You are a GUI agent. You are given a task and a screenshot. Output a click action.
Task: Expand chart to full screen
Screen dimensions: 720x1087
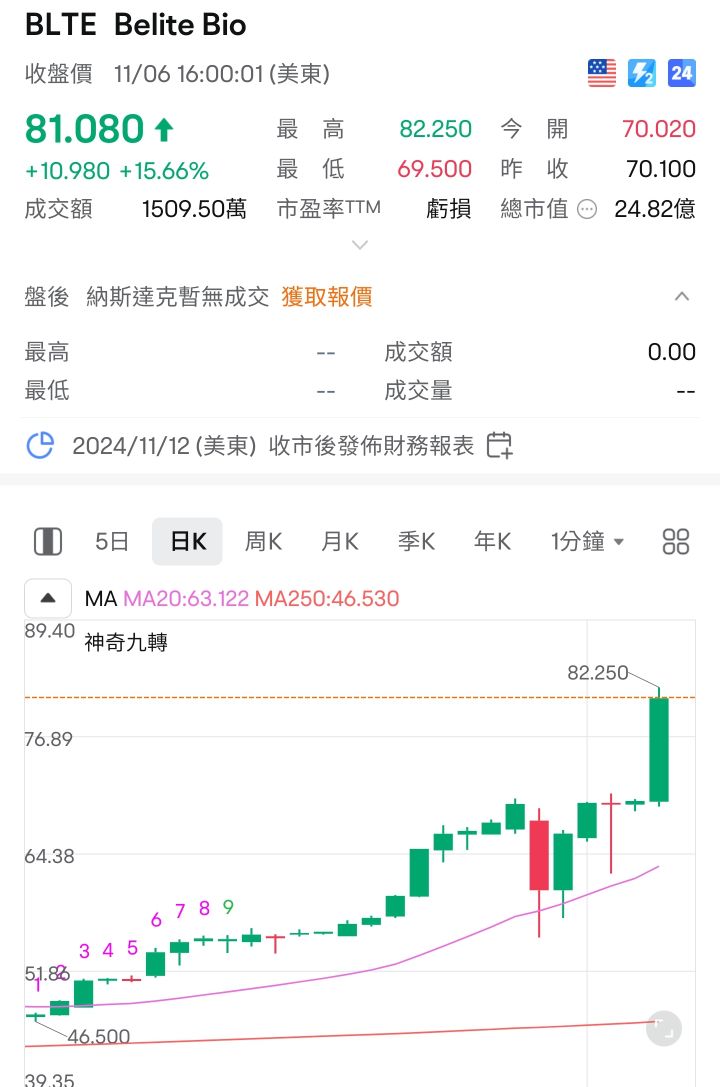pos(663,1028)
